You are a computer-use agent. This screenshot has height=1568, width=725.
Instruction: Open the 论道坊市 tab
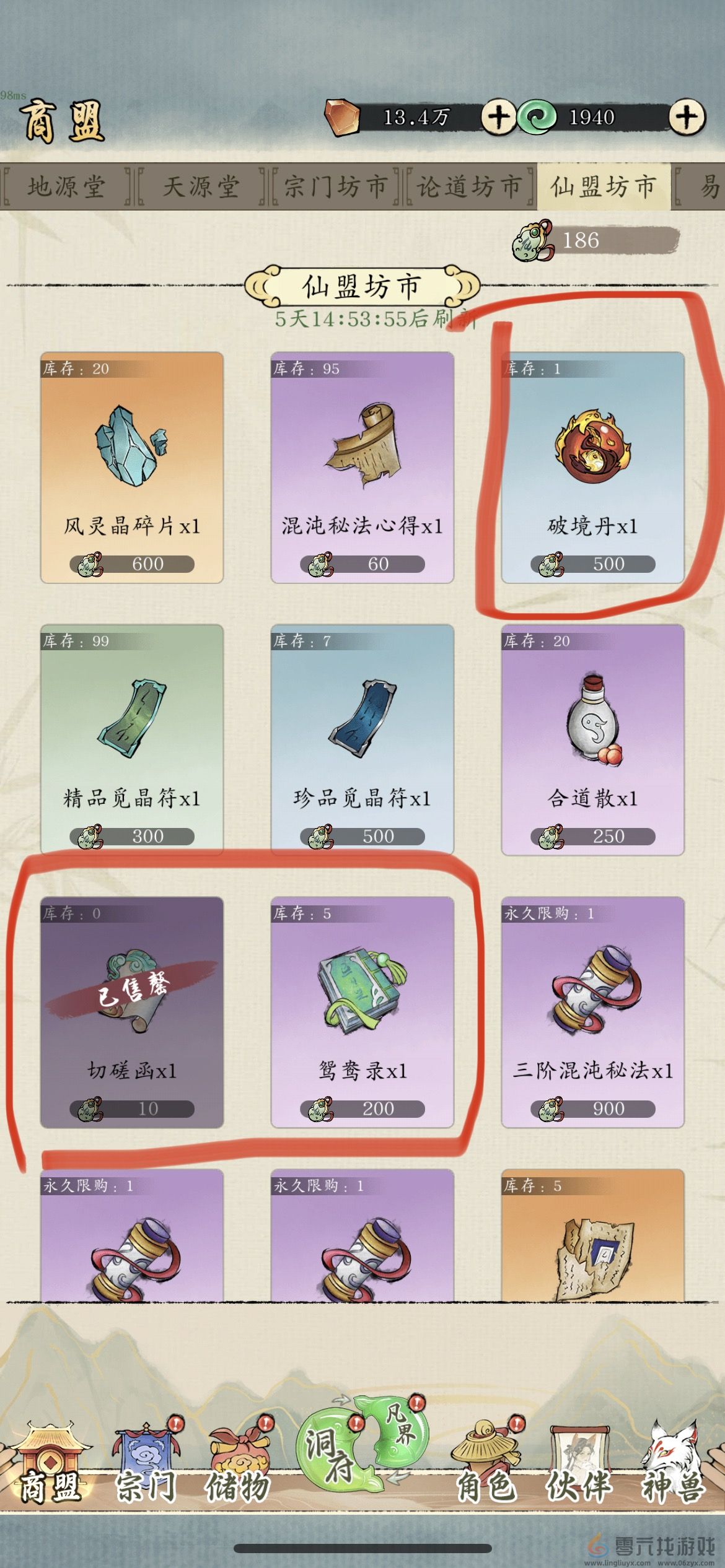pyautogui.click(x=469, y=186)
